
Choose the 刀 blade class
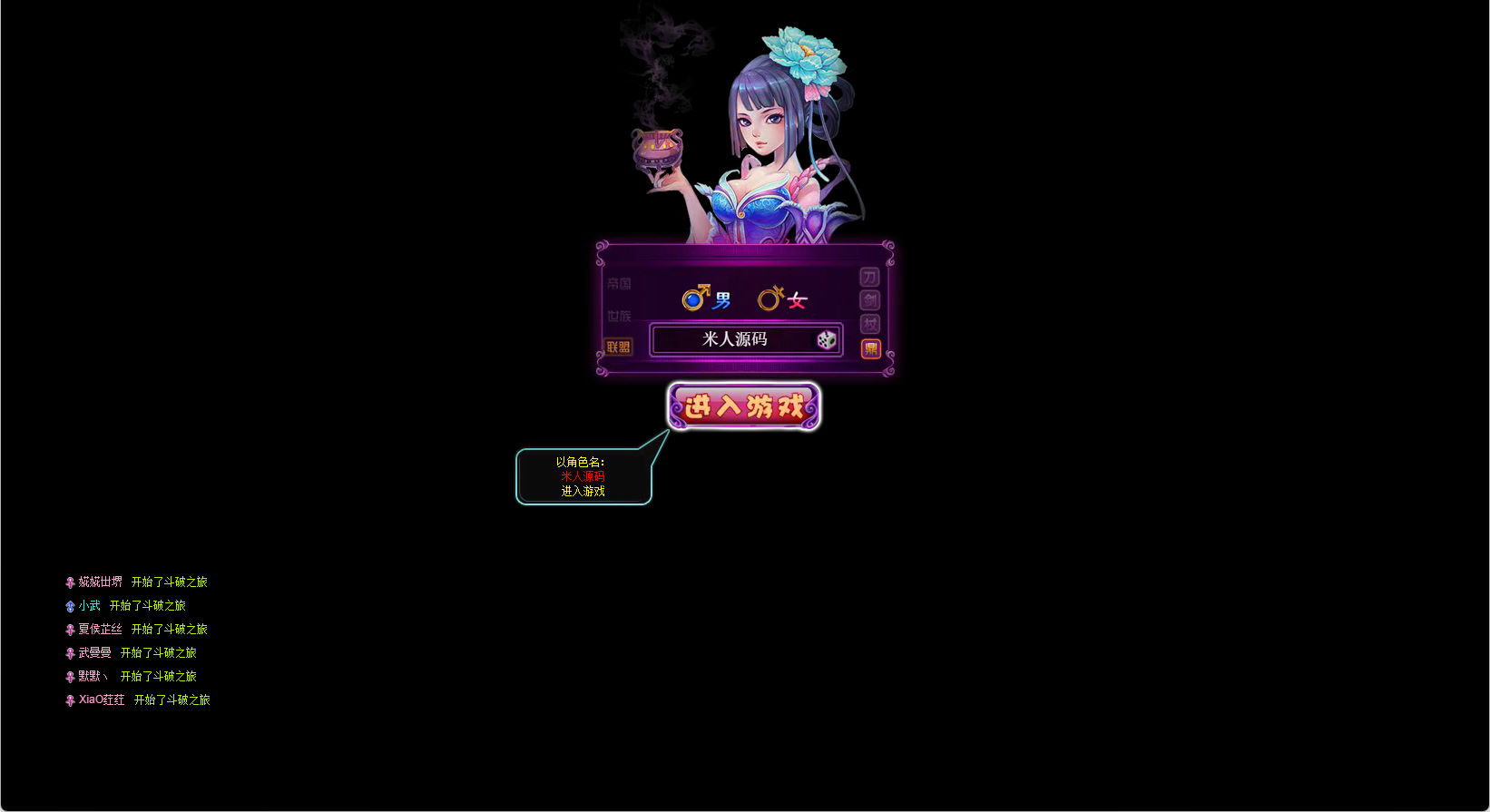pyautogui.click(x=869, y=277)
